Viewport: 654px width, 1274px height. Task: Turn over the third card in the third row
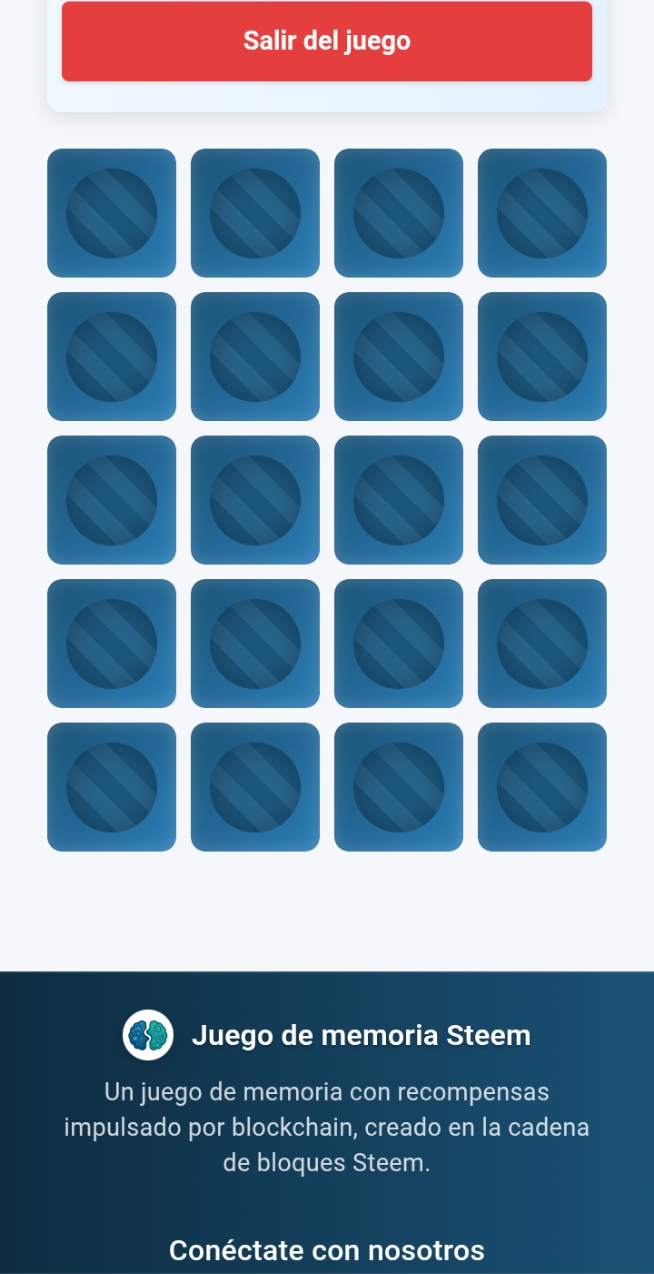[x=398, y=500]
